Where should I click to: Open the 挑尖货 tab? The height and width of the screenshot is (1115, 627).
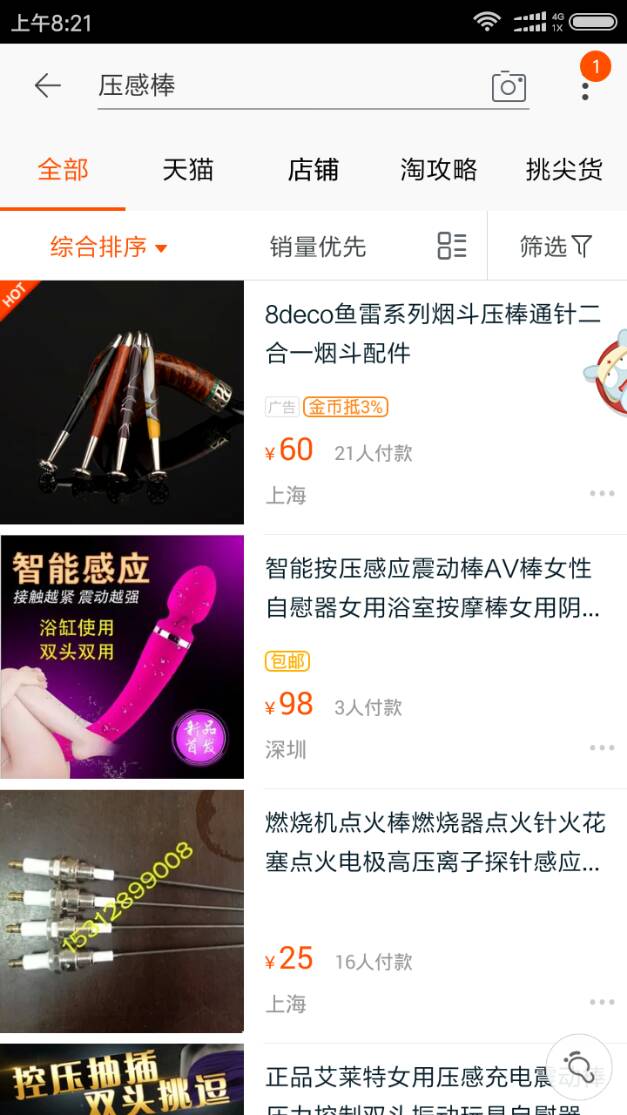564,170
